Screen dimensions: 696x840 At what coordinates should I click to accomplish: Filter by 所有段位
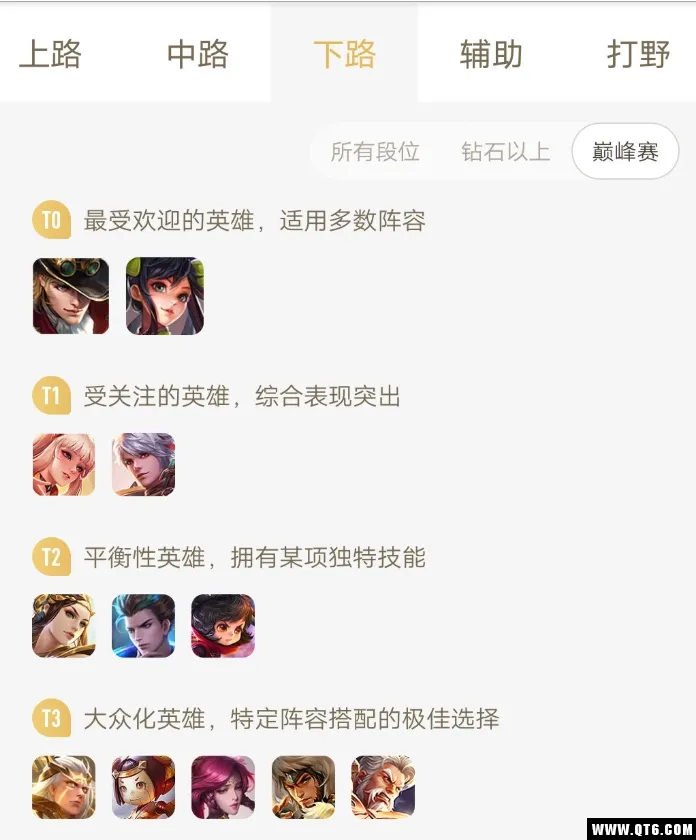375,152
